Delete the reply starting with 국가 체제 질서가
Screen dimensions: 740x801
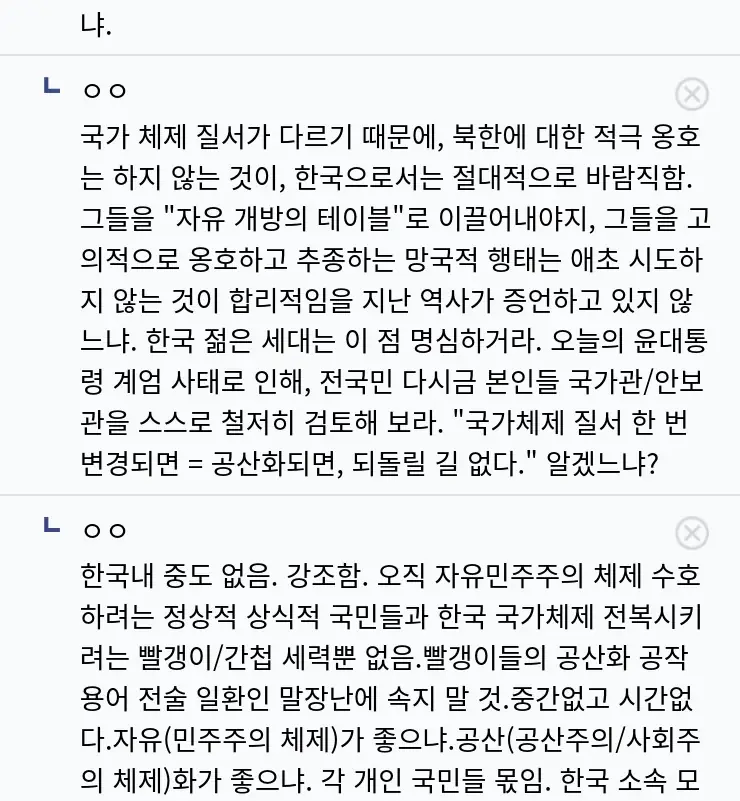692,94
